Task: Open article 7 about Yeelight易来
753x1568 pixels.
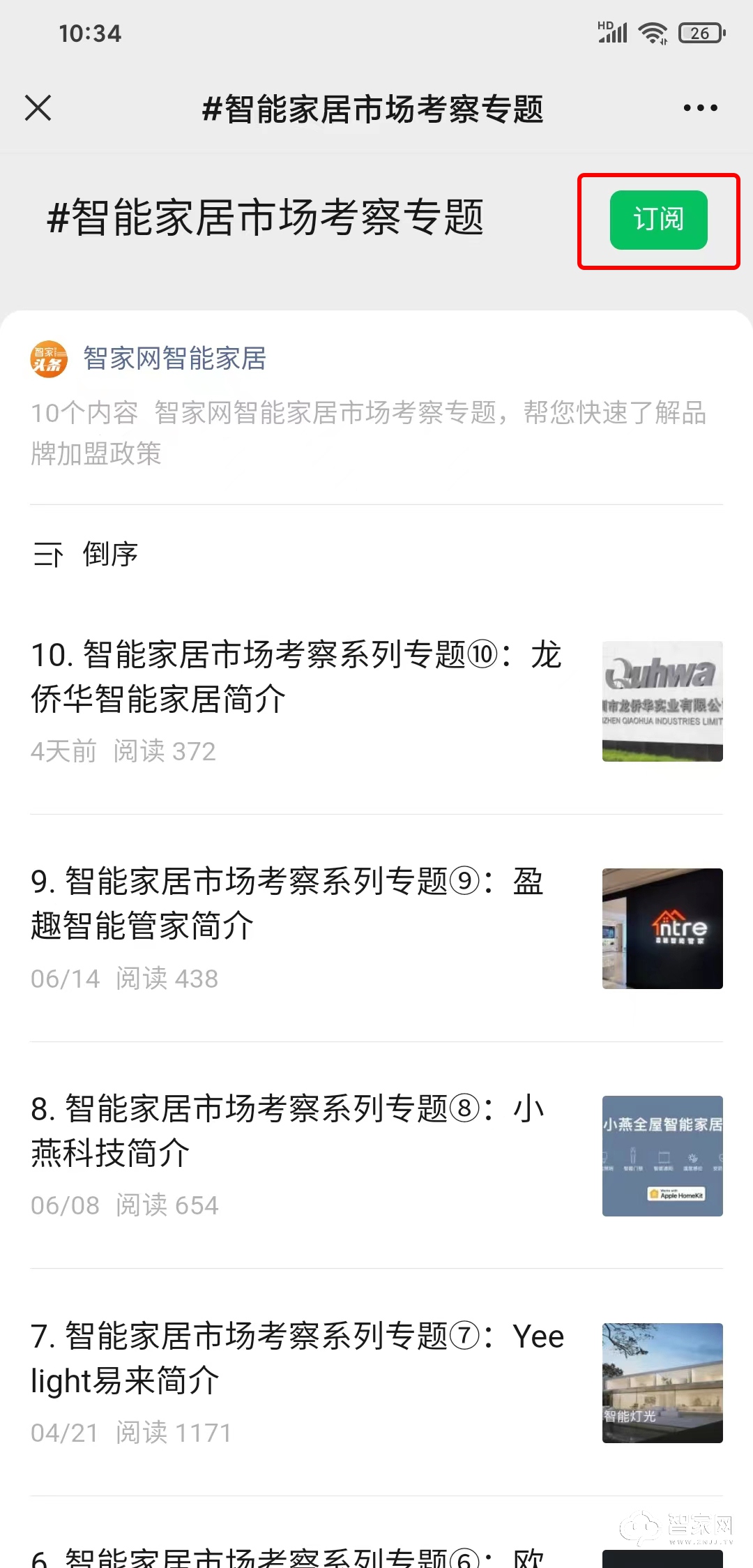Action: click(296, 1358)
